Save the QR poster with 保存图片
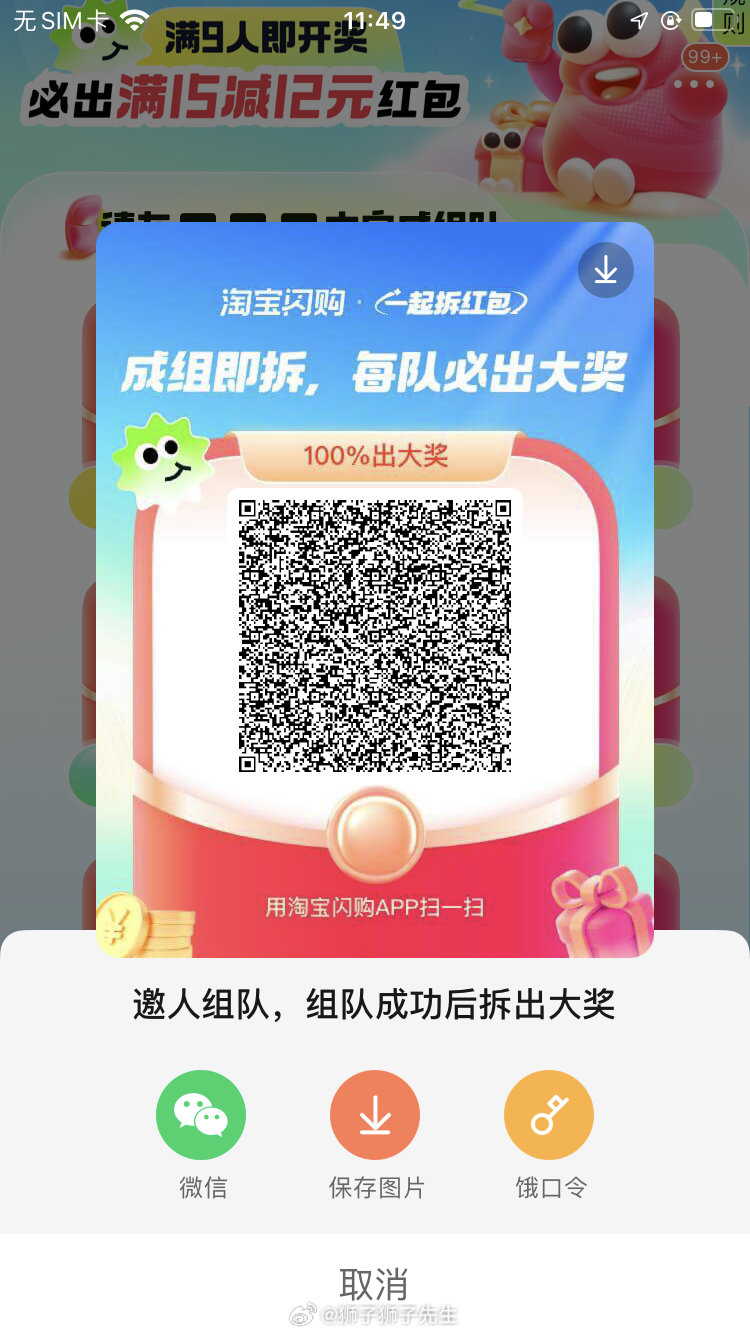 pos(375,1115)
